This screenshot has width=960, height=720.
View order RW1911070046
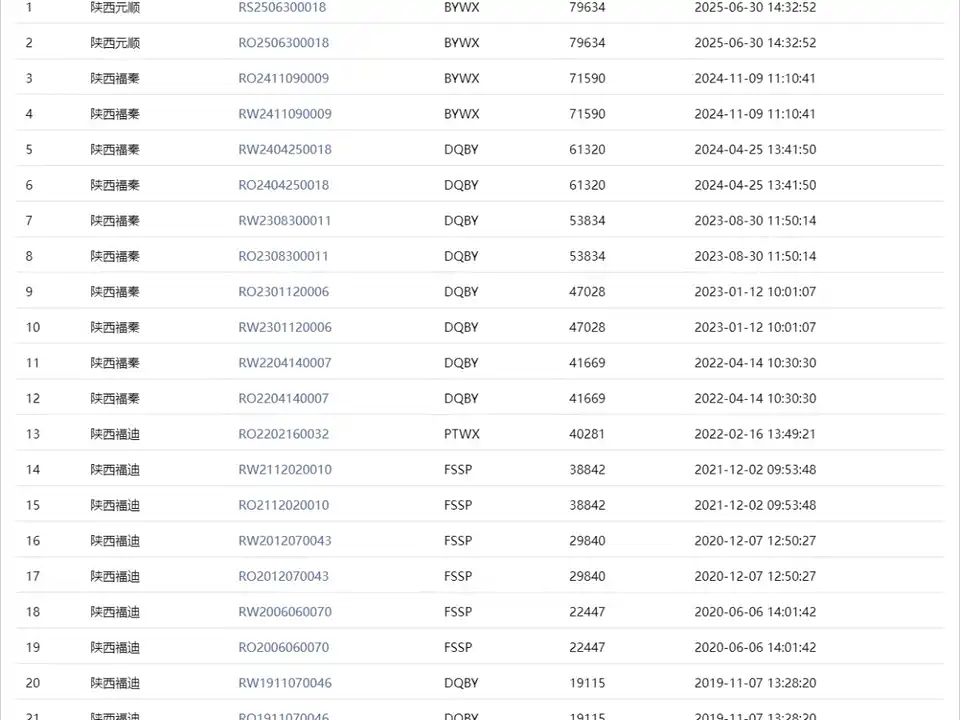(x=284, y=683)
